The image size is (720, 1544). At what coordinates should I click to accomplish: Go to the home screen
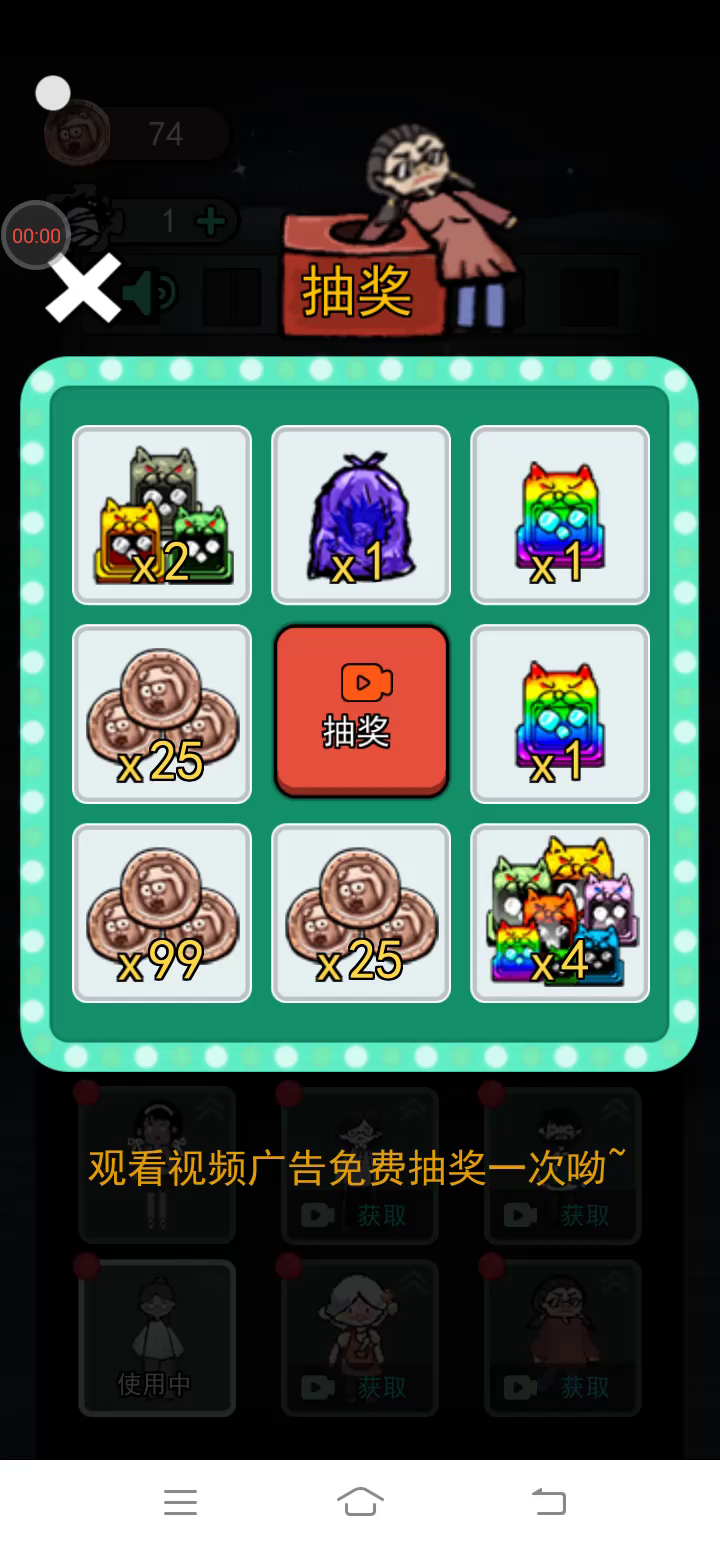tap(360, 1501)
